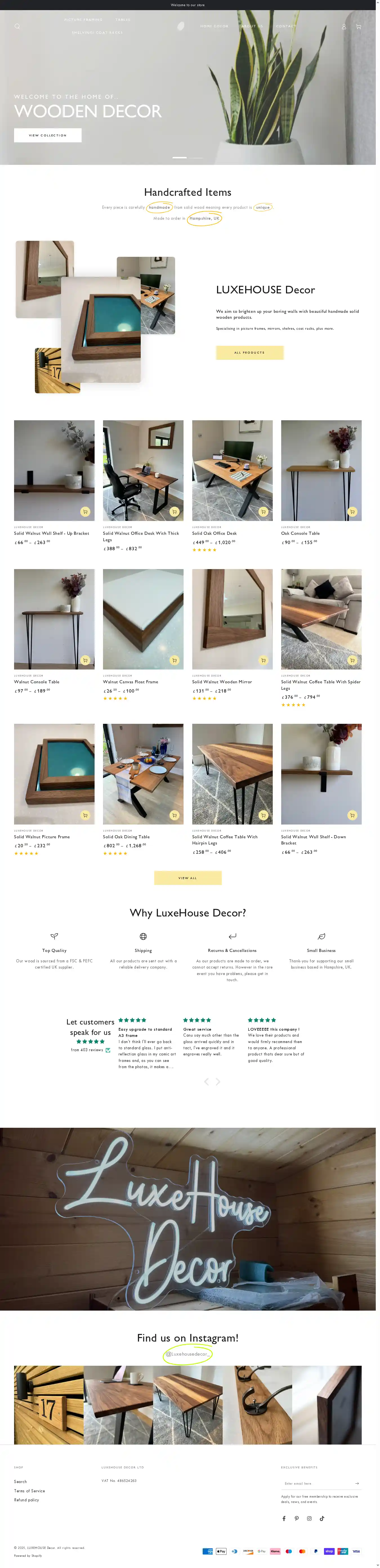
Task: Open the Terms of Service link
Action: (x=29, y=1491)
